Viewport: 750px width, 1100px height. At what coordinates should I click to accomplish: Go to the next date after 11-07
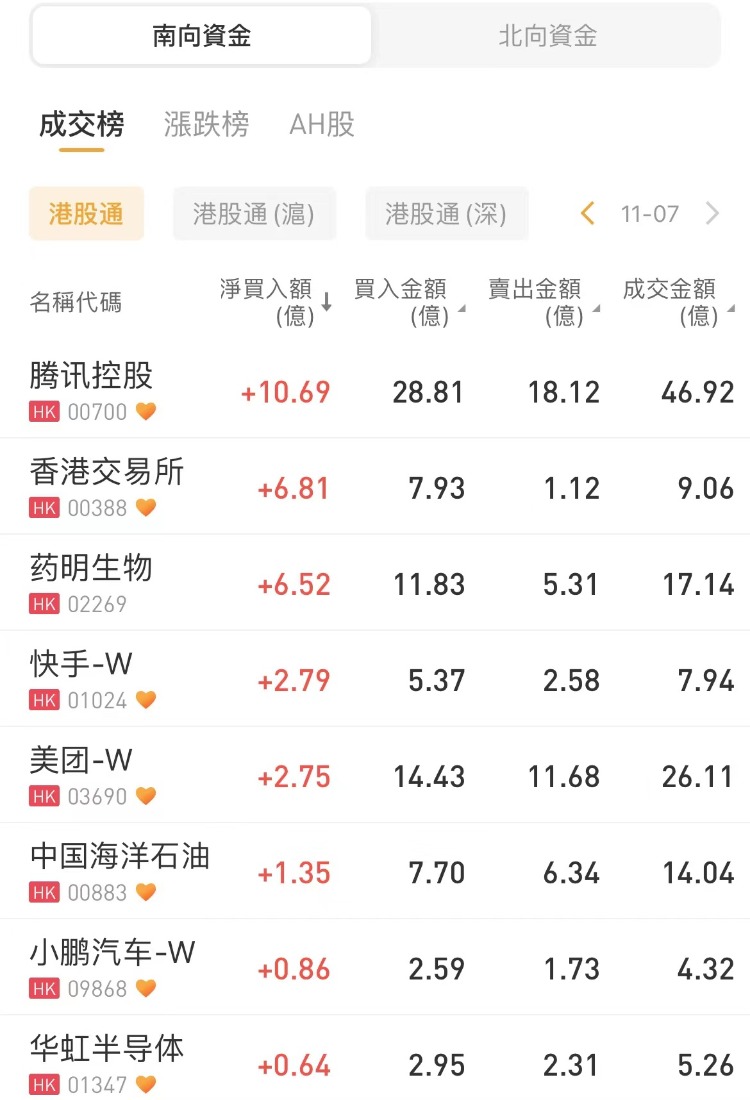pos(713,213)
